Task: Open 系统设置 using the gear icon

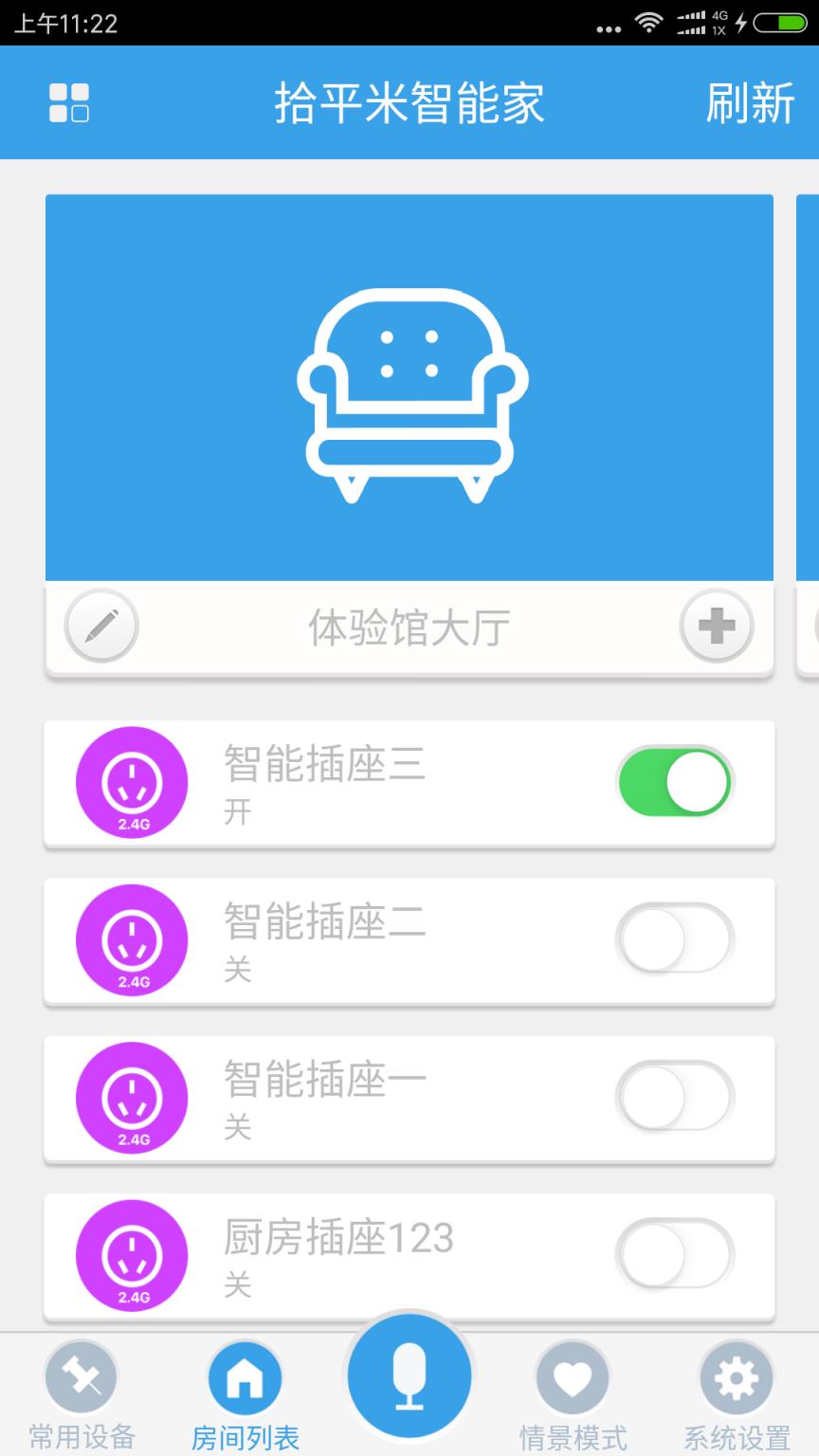Action: click(735, 1375)
